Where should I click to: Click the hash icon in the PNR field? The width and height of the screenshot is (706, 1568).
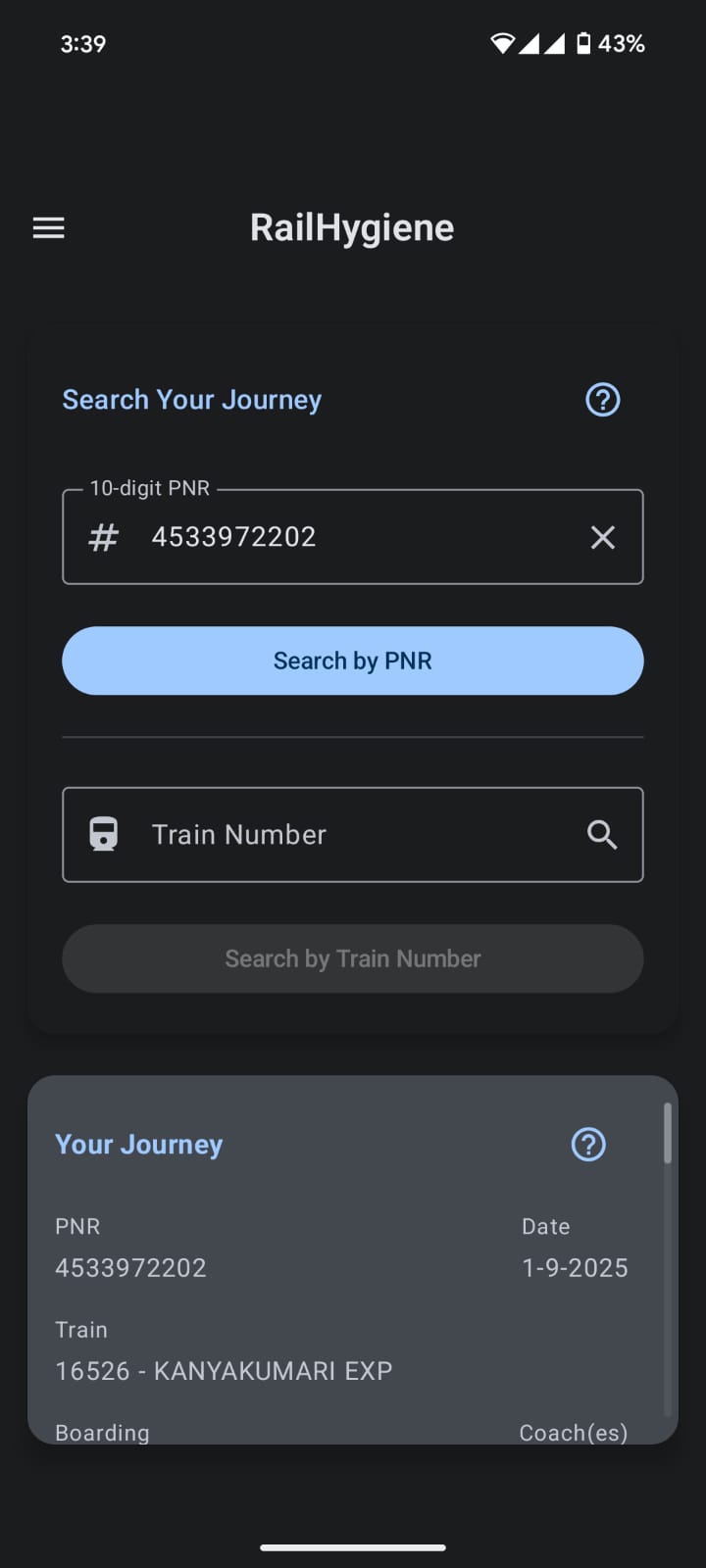tap(102, 537)
